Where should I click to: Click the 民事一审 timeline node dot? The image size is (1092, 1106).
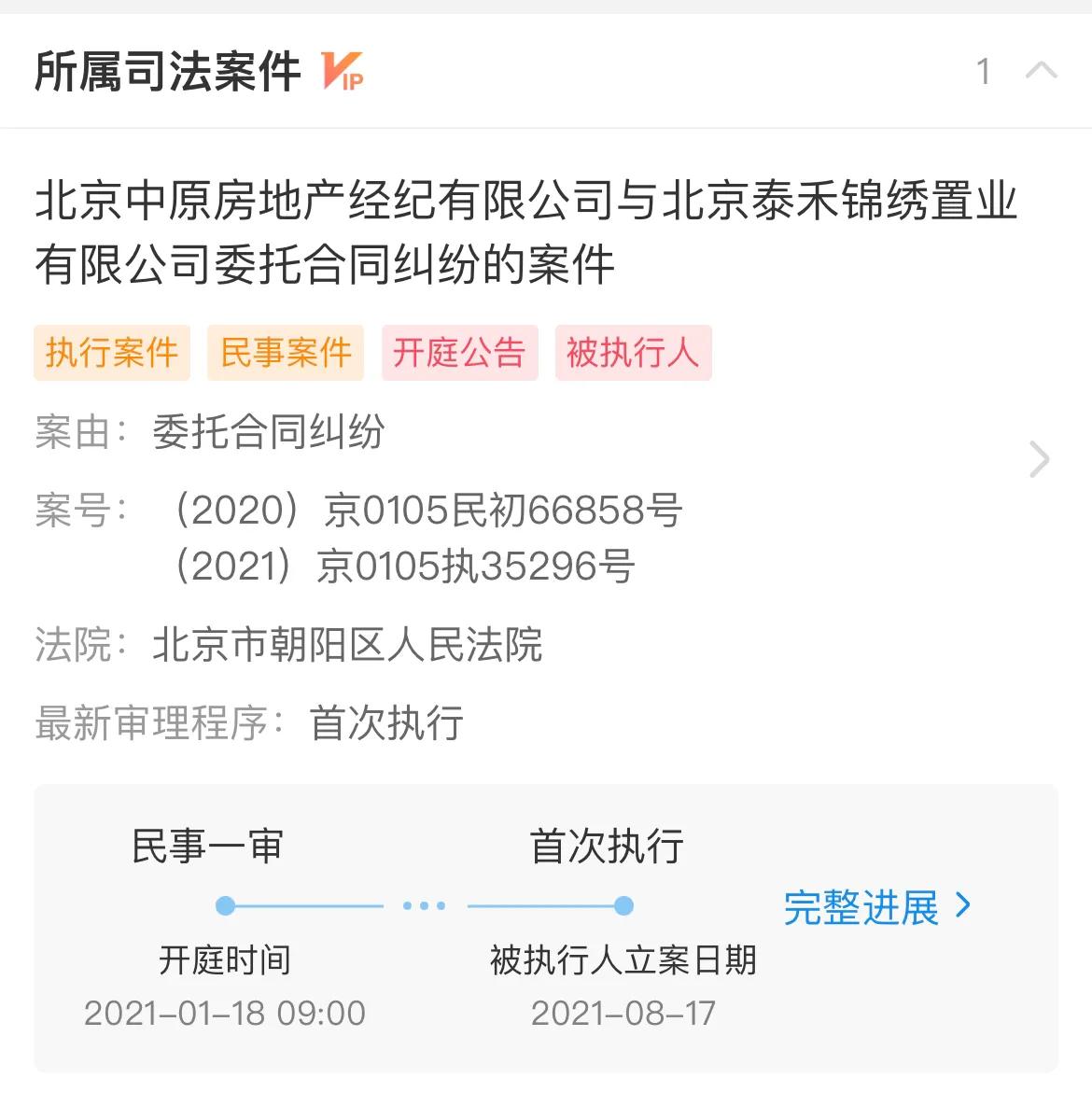click(x=224, y=904)
